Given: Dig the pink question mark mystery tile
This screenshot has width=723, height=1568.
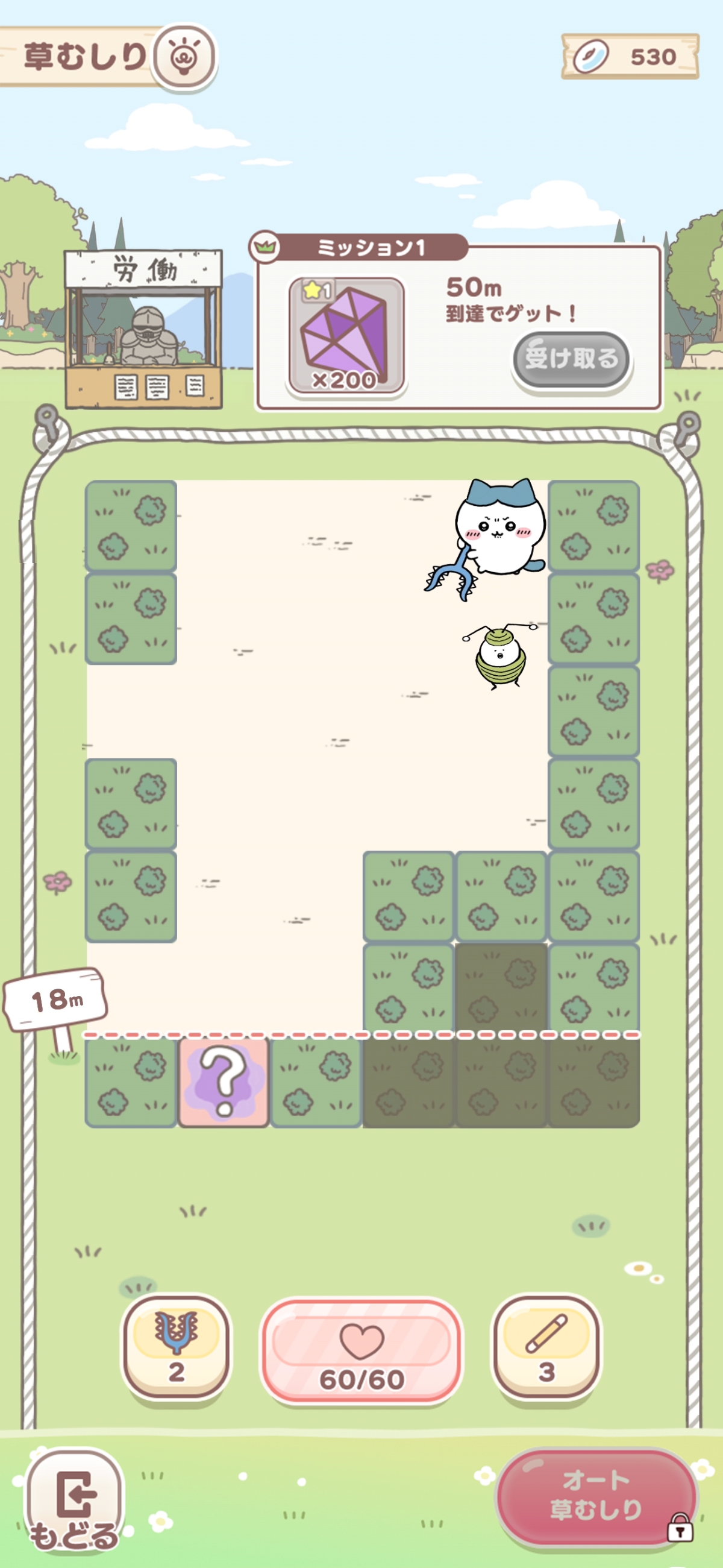Looking at the screenshot, I should (224, 1082).
